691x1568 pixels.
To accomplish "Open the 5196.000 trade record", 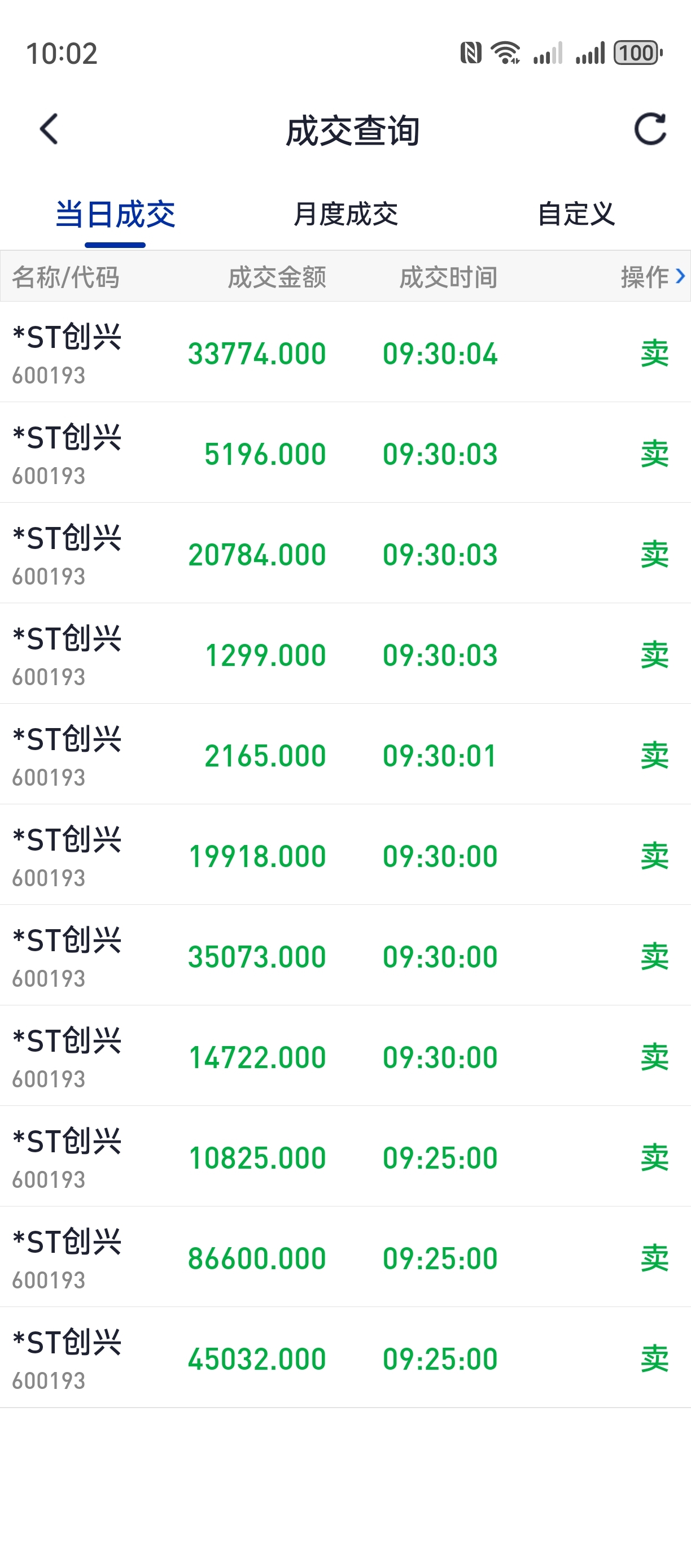I will (x=345, y=453).
